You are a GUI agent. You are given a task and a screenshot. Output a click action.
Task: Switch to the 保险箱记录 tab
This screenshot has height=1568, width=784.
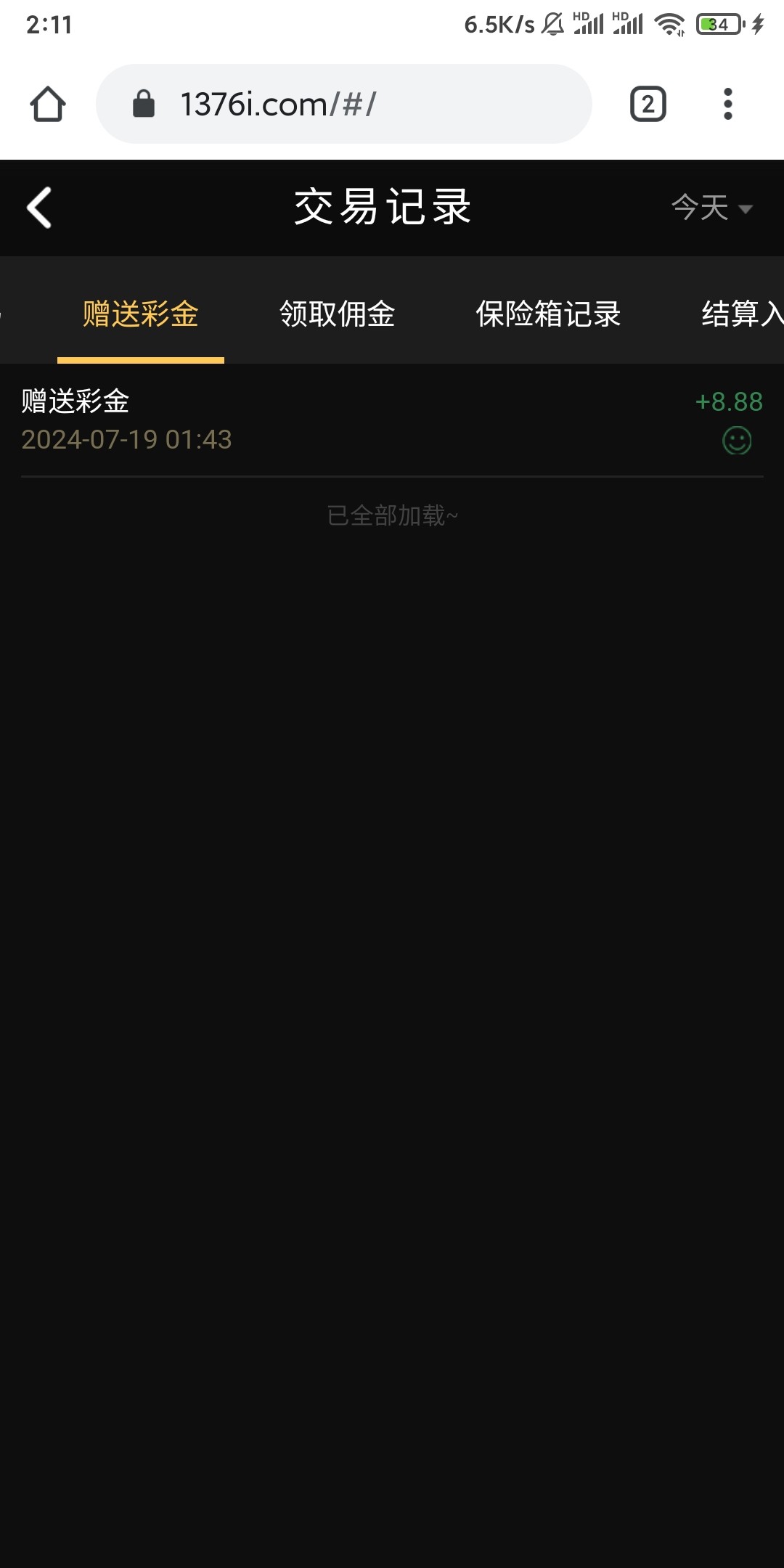(x=548, y=314)
